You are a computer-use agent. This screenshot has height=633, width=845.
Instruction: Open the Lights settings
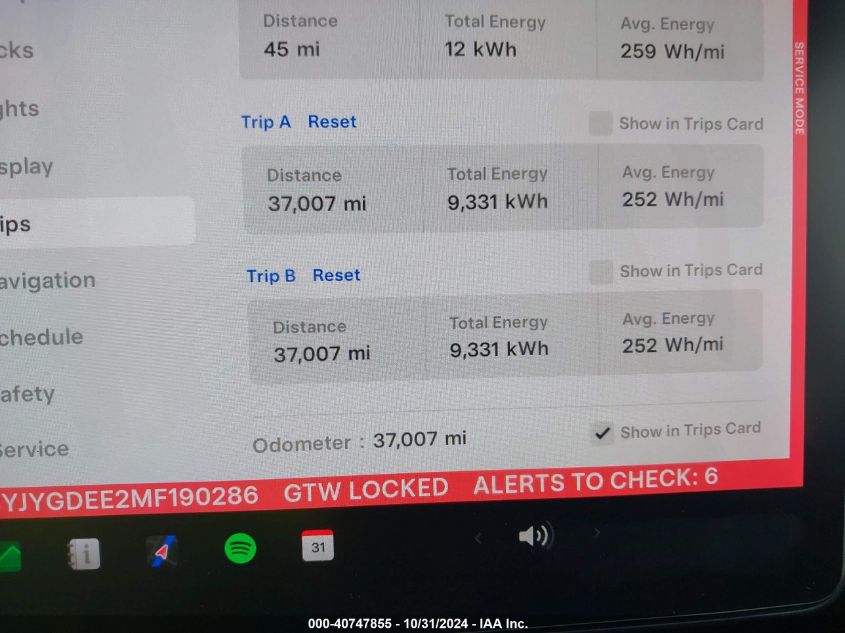(x=20, y=109)
